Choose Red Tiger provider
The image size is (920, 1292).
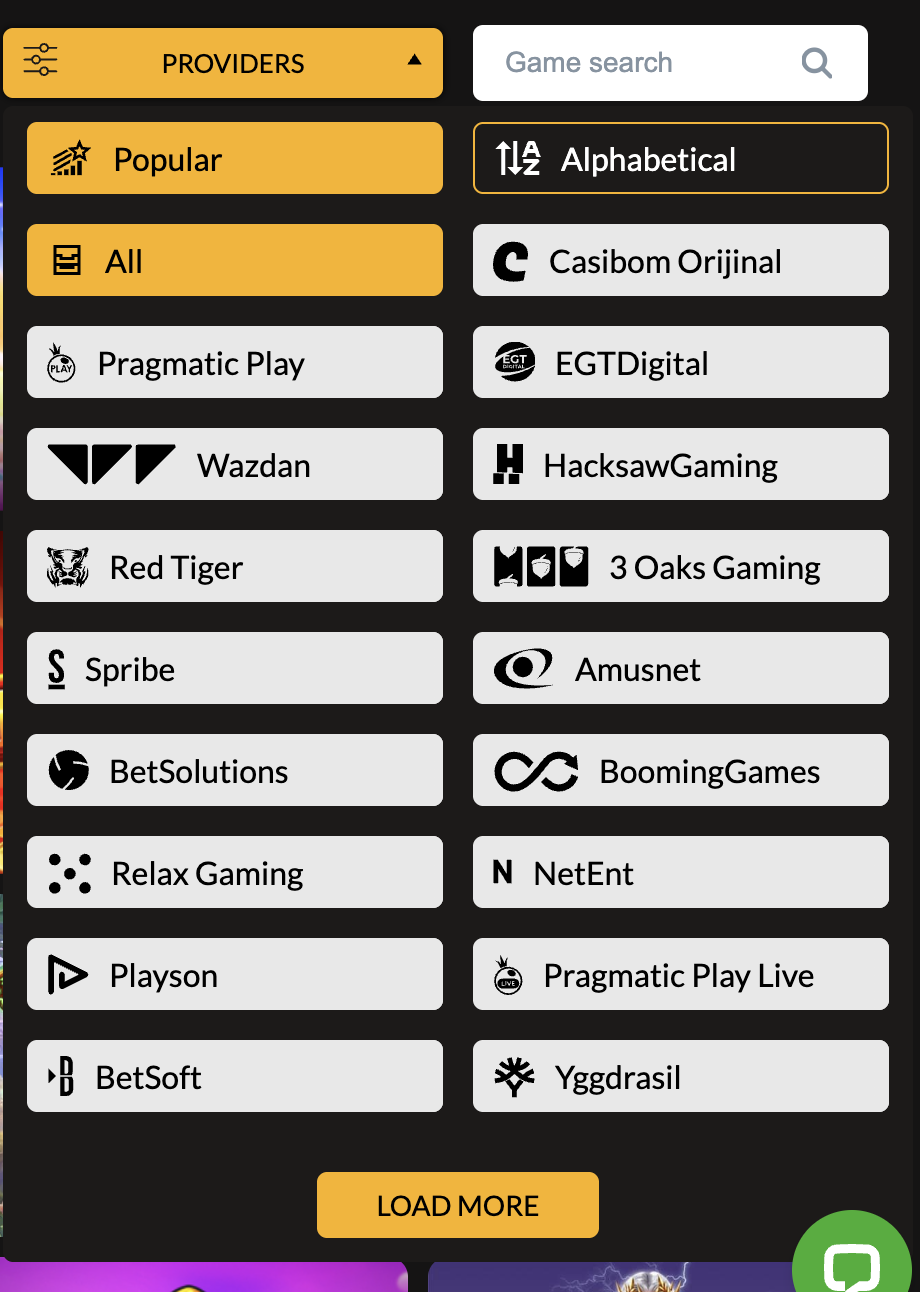coord(234,567)
